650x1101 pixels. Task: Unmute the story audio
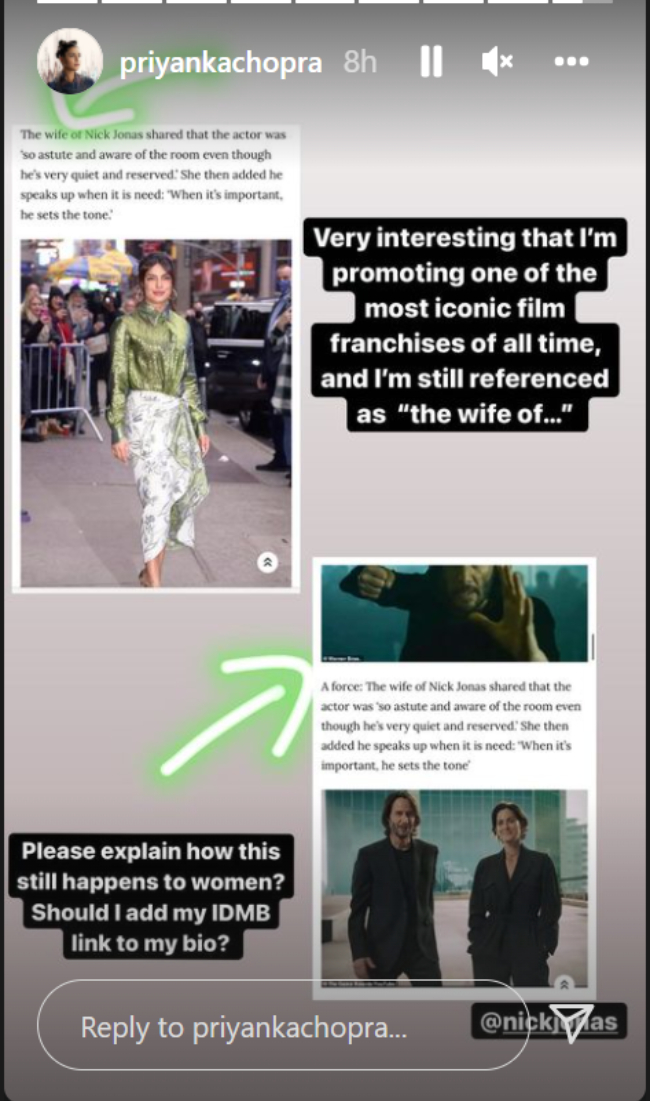[496, 62]
